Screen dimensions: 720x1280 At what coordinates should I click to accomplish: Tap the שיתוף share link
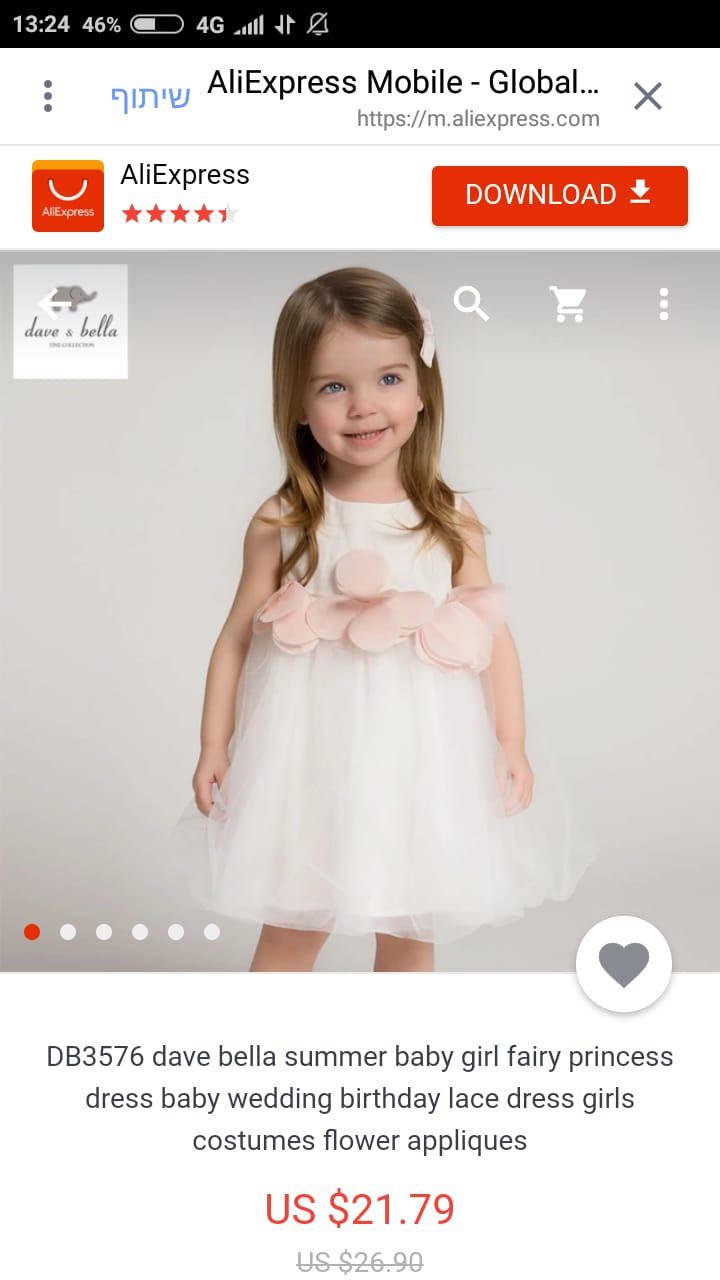click(150, 97)
